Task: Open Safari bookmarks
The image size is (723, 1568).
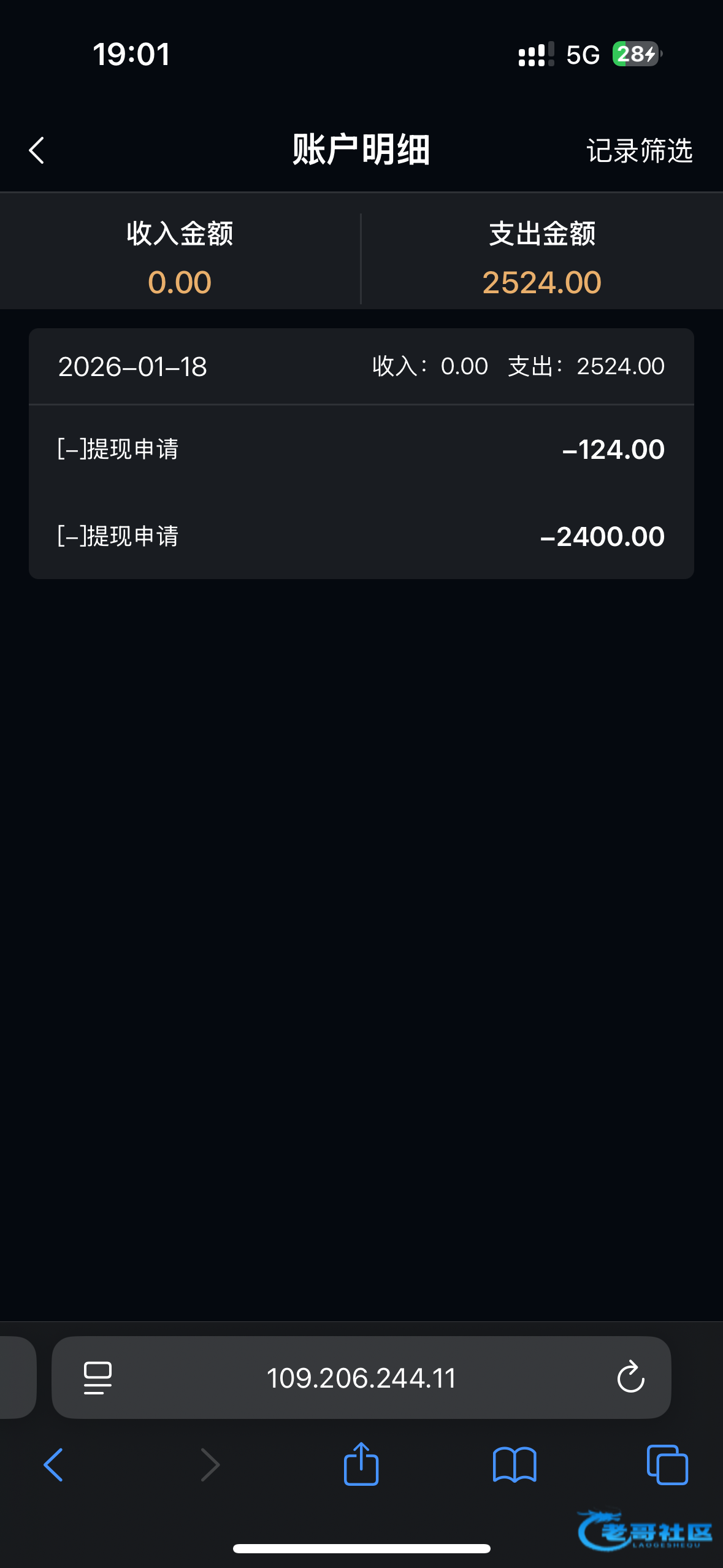Action: pyautogui.click(x=515, y=1465)
